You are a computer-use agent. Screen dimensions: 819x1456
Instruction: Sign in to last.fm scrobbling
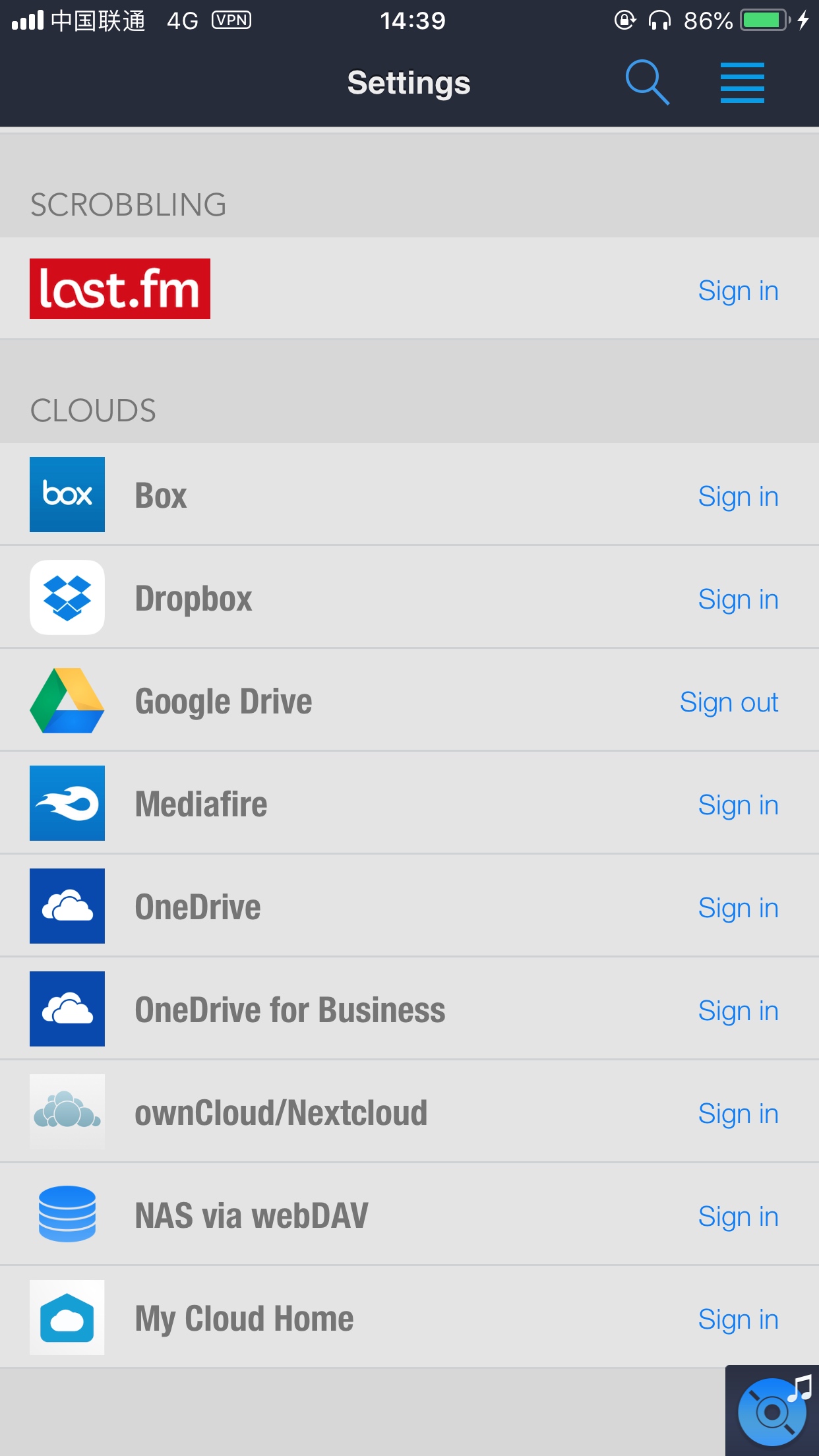(738, 291)
